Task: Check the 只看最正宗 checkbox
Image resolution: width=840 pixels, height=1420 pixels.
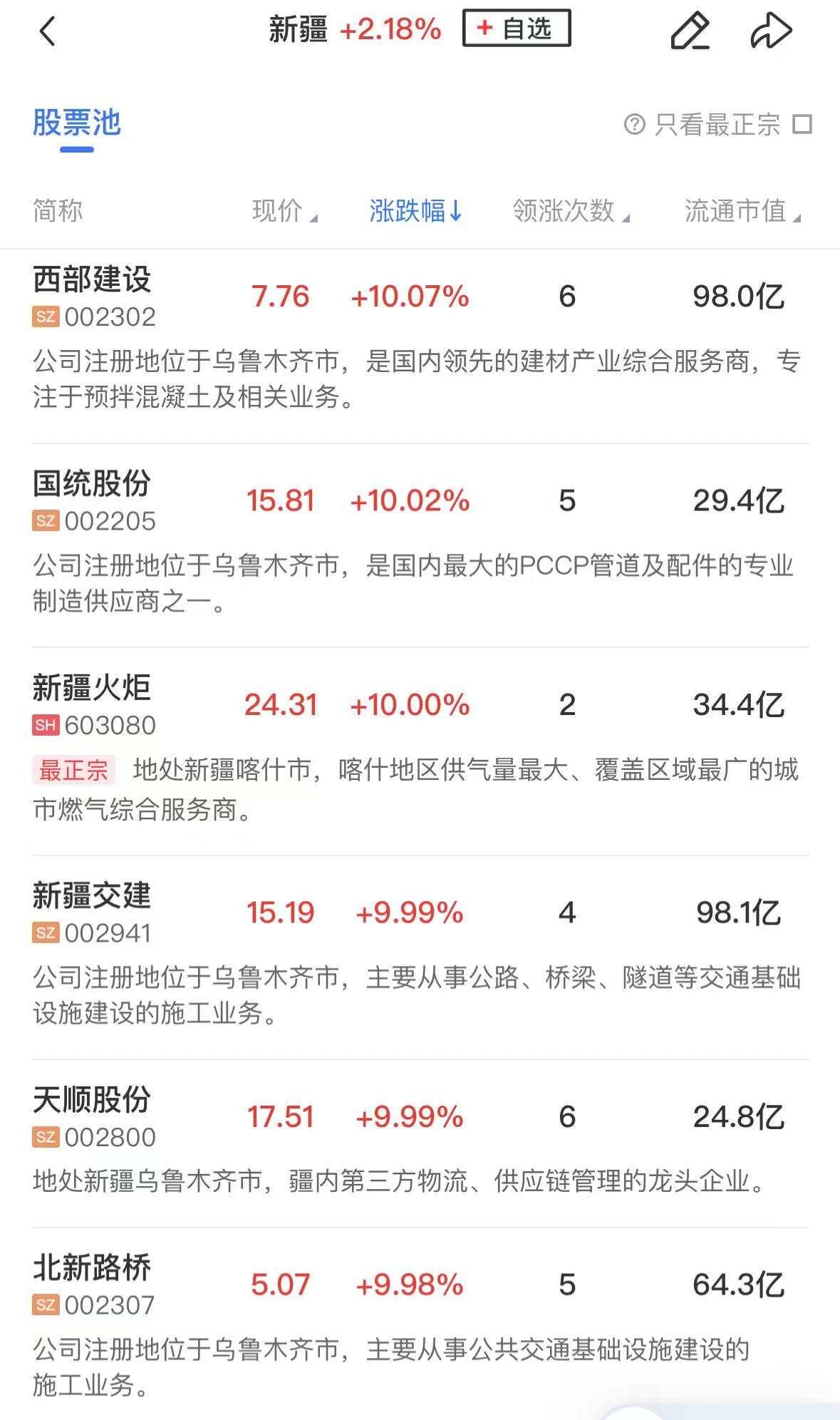Action: [x=803, y=125]
